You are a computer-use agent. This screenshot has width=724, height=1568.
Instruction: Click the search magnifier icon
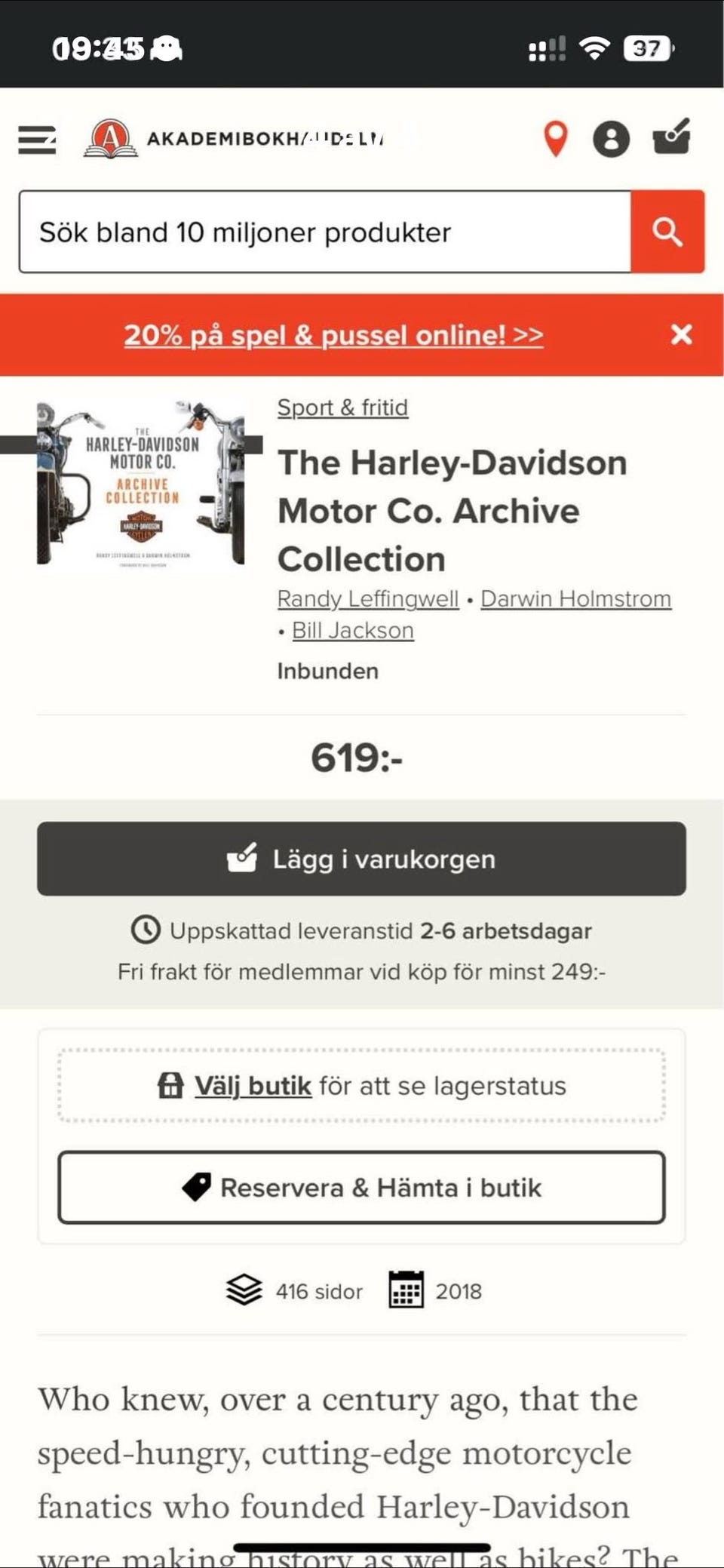pyautogui.click(x=668, y=232)
